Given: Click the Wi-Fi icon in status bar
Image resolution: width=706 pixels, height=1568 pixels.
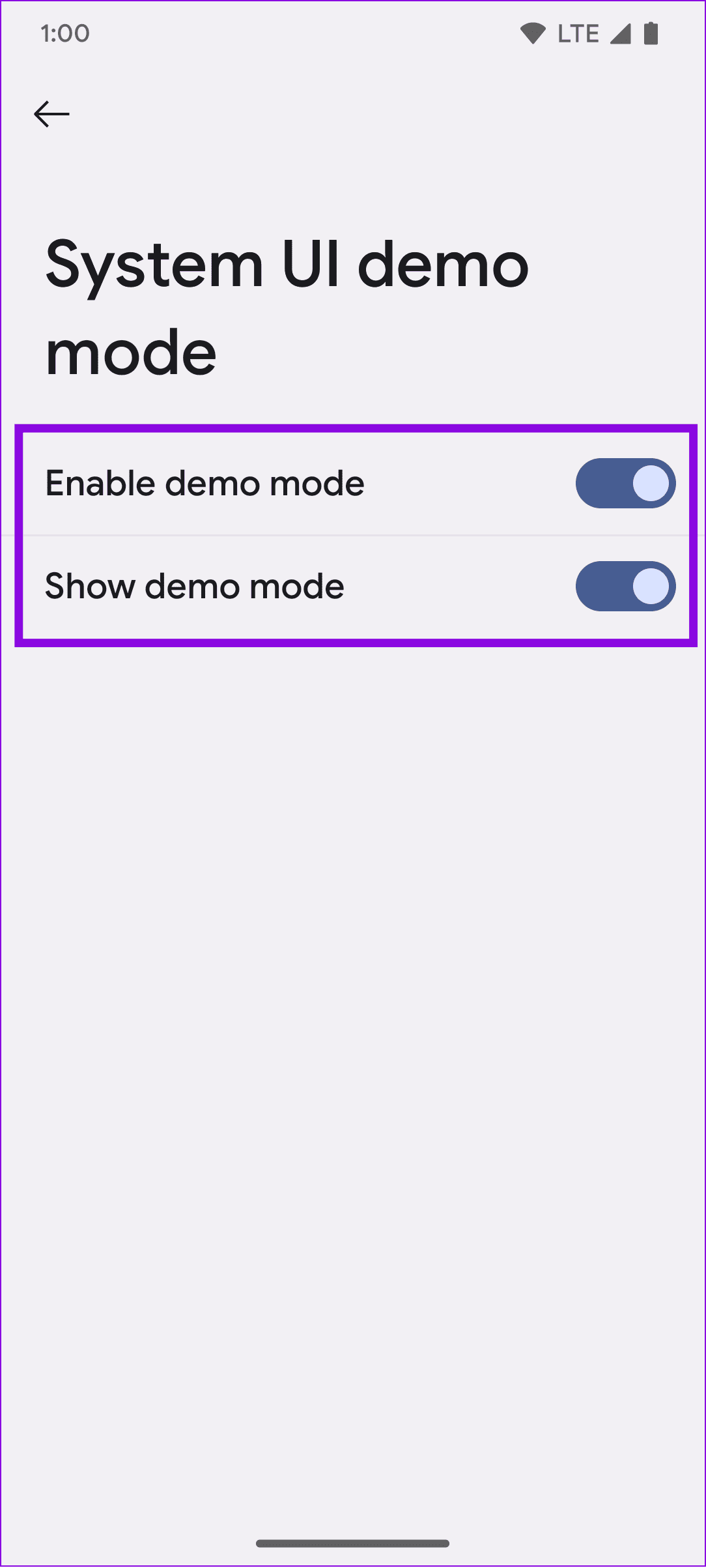Looking at the screenshot, I should (532, 34).
